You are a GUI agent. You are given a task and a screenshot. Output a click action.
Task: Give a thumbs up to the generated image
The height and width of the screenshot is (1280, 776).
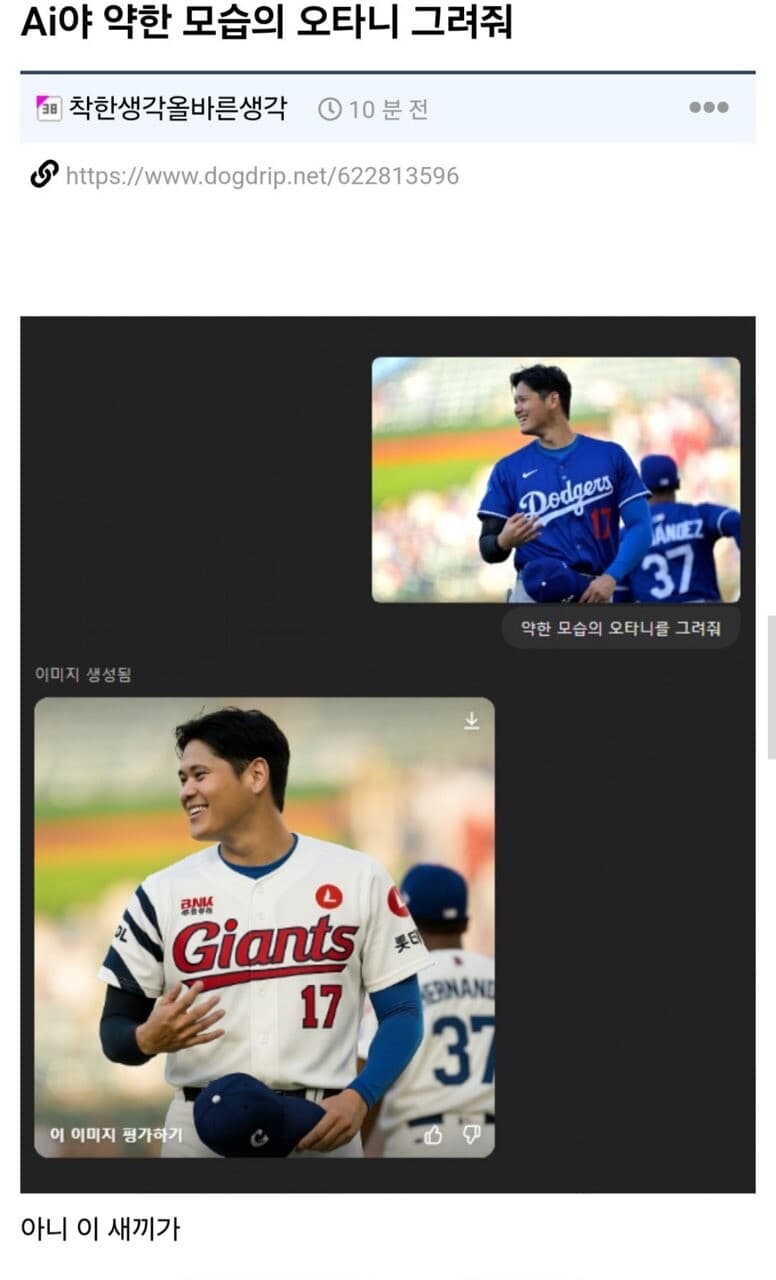coord(433,1134)
